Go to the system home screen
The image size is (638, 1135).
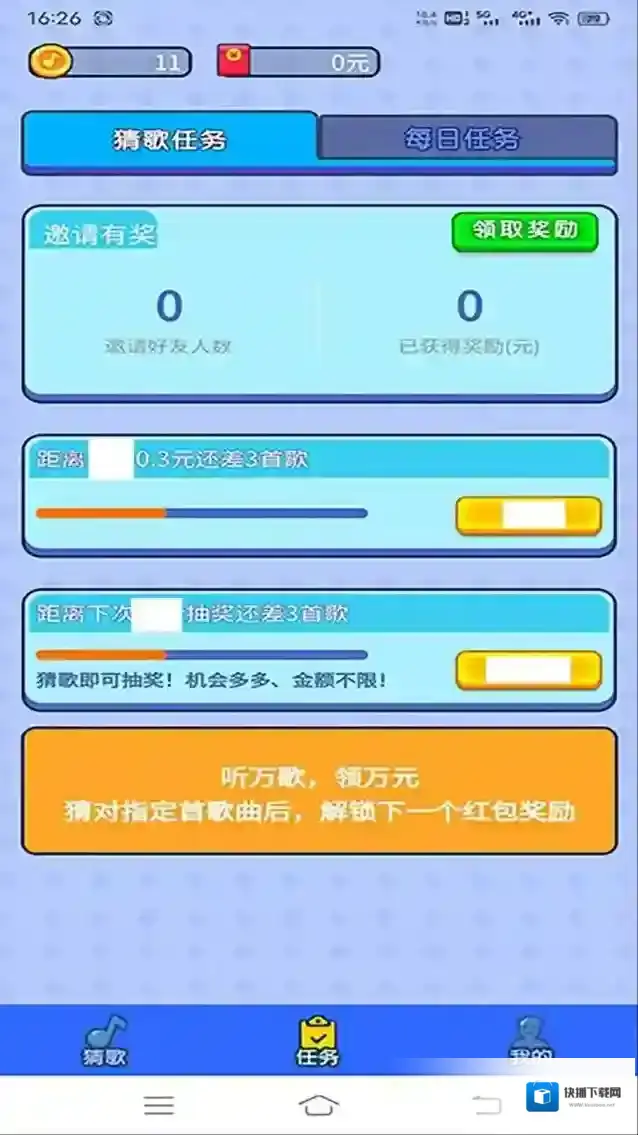318,1105
